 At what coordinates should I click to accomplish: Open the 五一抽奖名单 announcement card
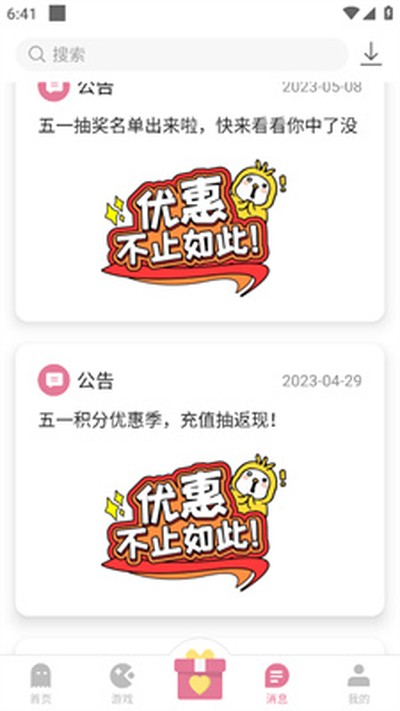[200, 202]
